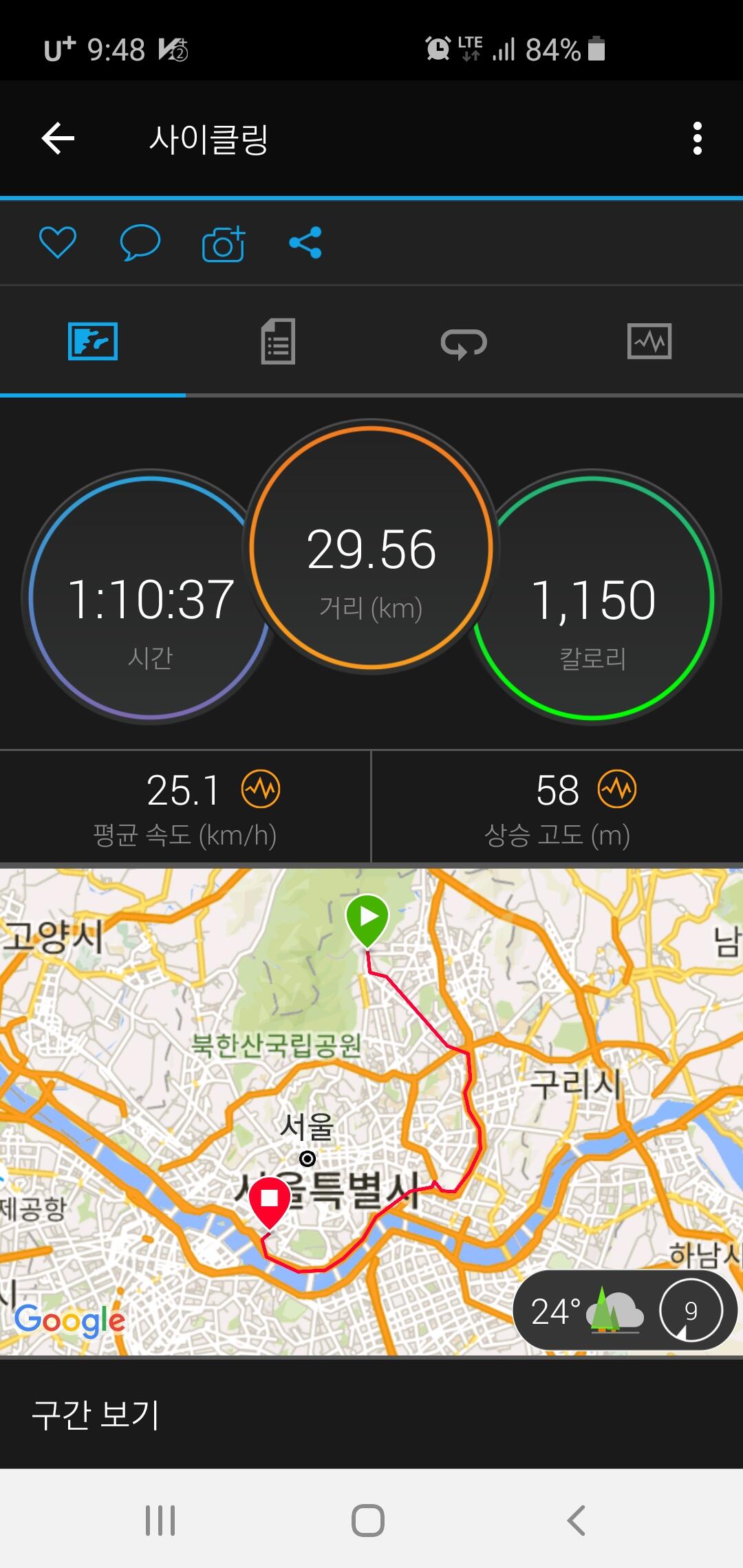Open elevation gain 58 m details
This screenshot has width=743, height=1568.
[x=557, y=806]
